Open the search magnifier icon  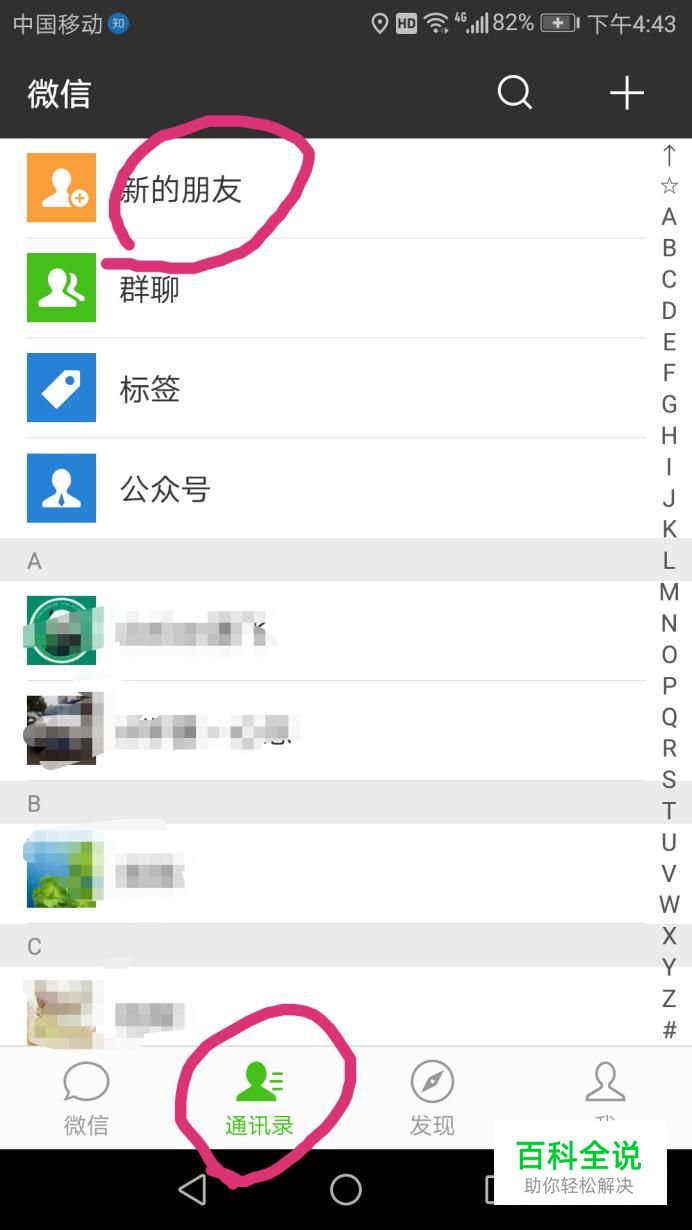click(515, 93)
